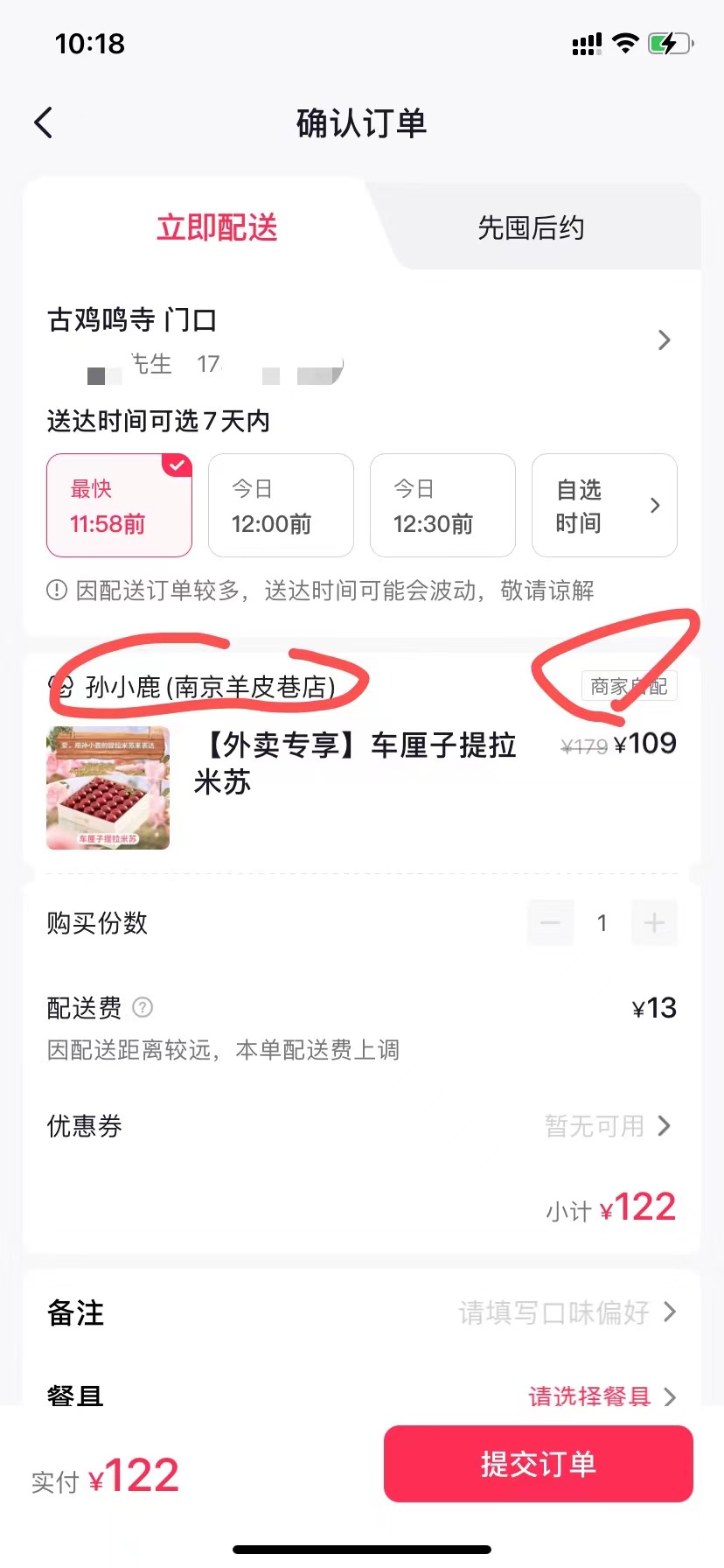The height and width of the screenshot is (1568, 724).
Task: Select the 今日 12:30前 delivery time
Action: coord(442,506)
